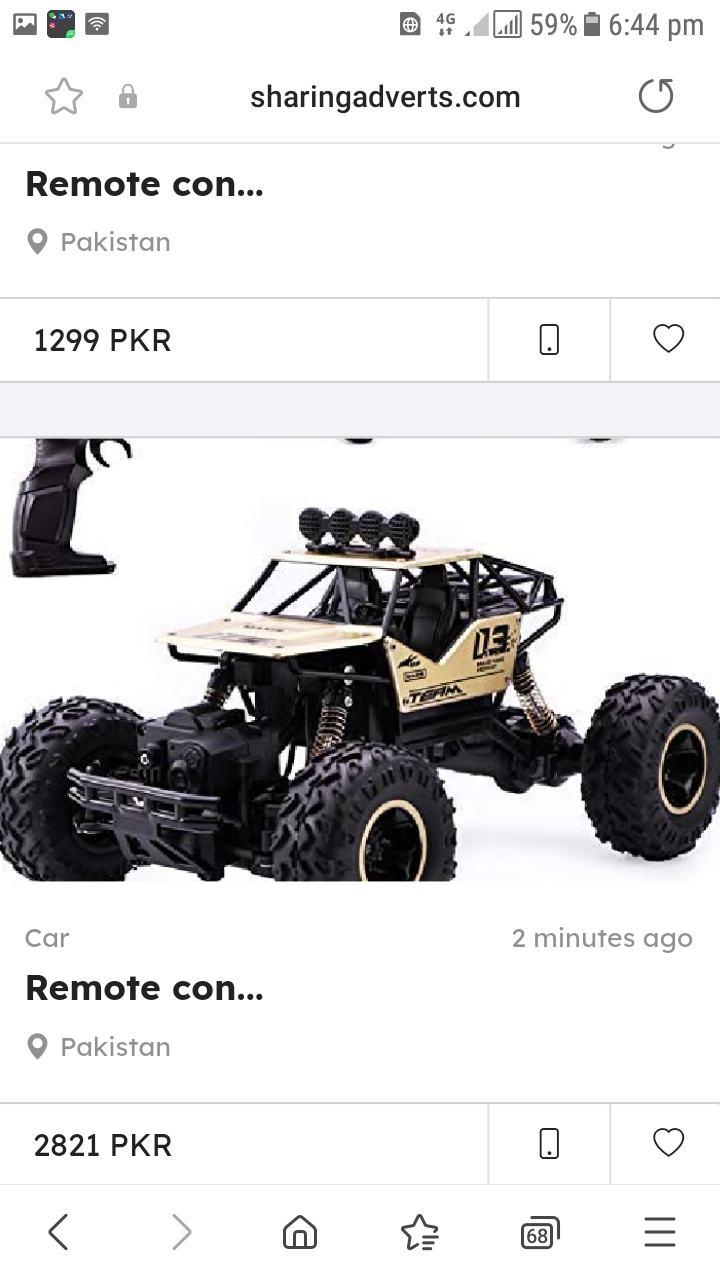Screen dimensions: 720x1280
Task: Open the Remote con... listing posted 2 minutes ago
Action: 144,988
